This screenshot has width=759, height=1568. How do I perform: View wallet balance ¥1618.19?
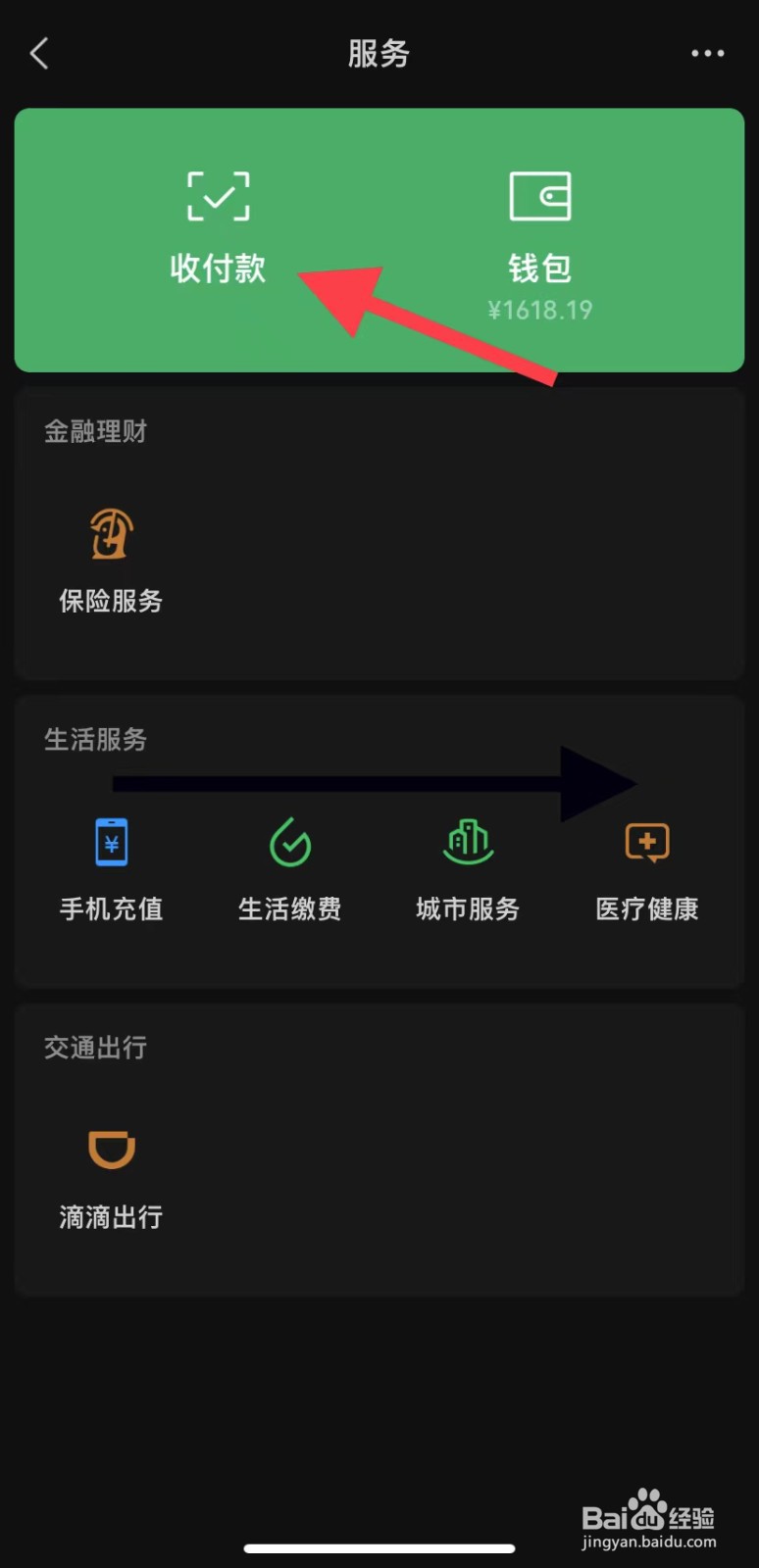[540, 310]
